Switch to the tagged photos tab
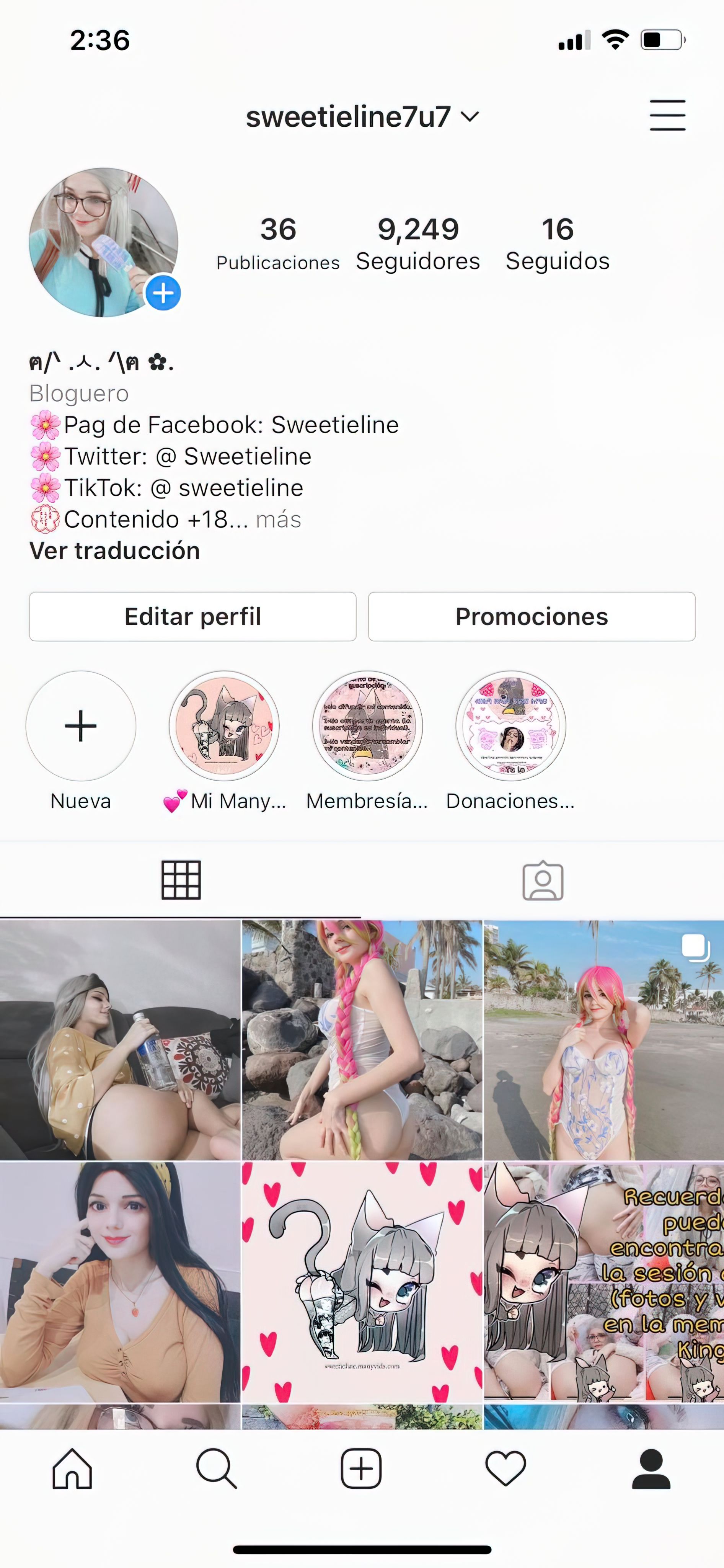This screenshot has height=1568, width=724. tap(543, 880)
